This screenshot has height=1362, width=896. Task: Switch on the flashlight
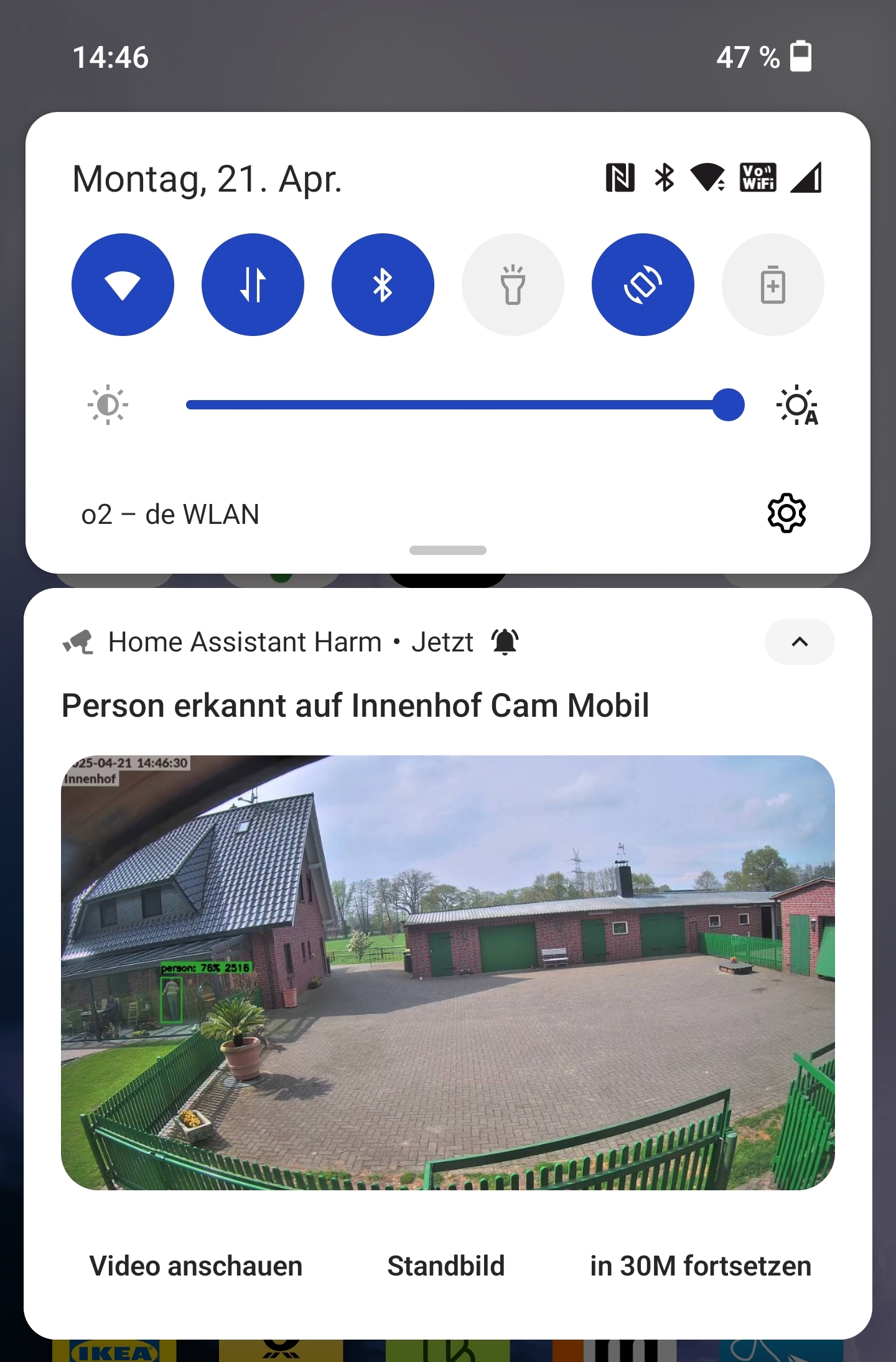pyautogui.click(x=513, y=285)
